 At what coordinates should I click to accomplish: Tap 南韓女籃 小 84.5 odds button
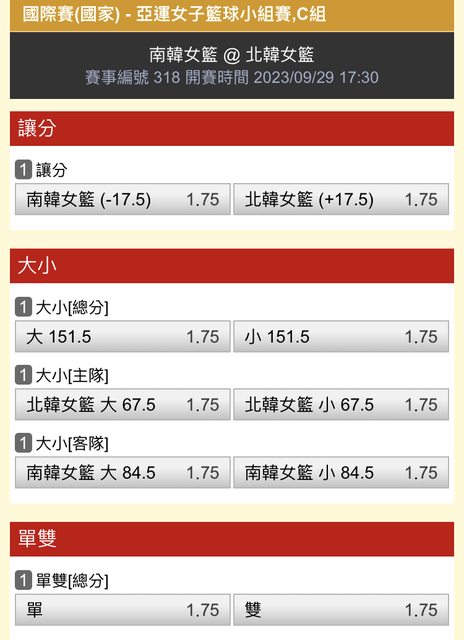click(x=341, y=473)
